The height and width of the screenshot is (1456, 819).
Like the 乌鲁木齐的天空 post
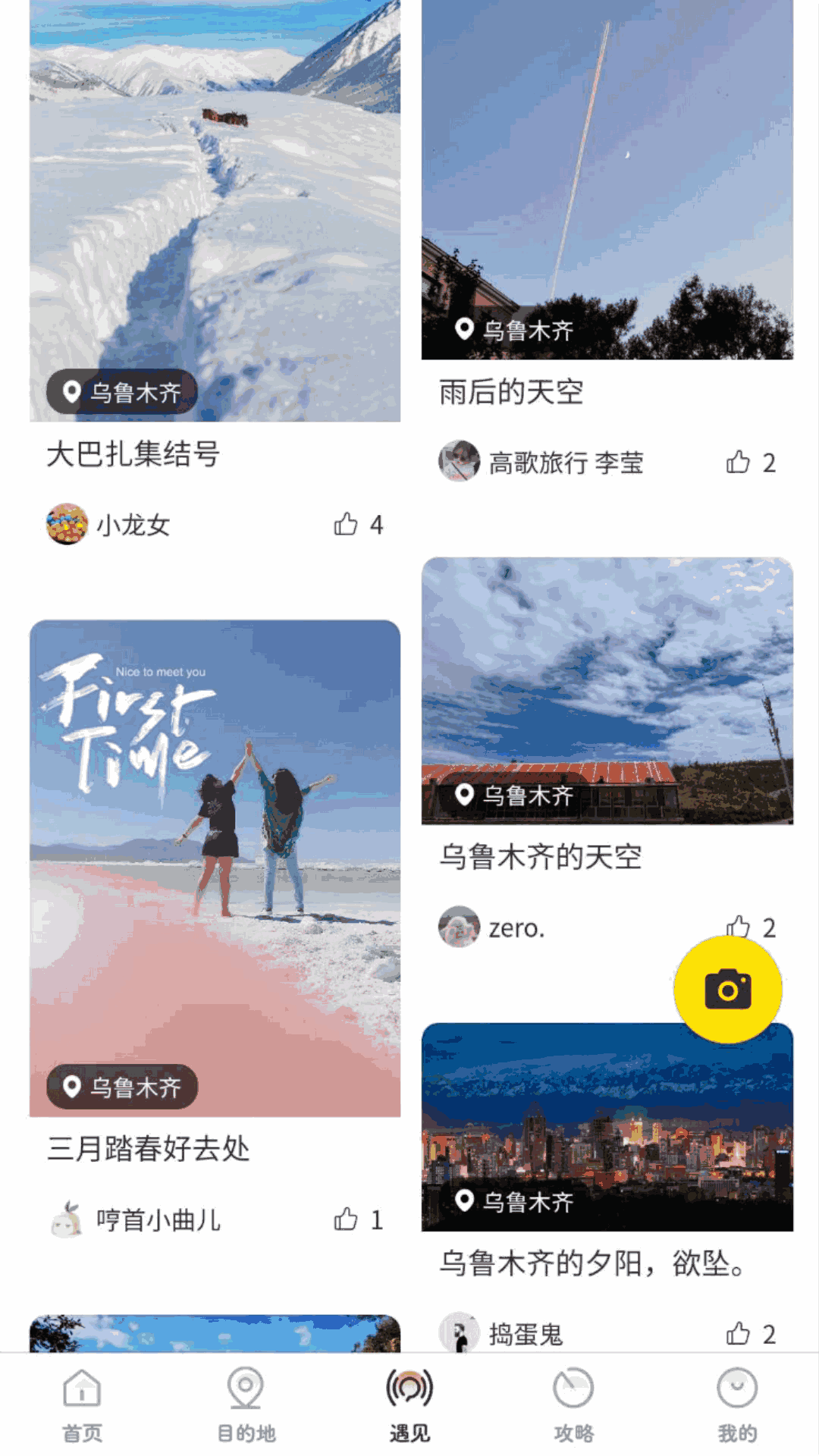coord(737,927)
